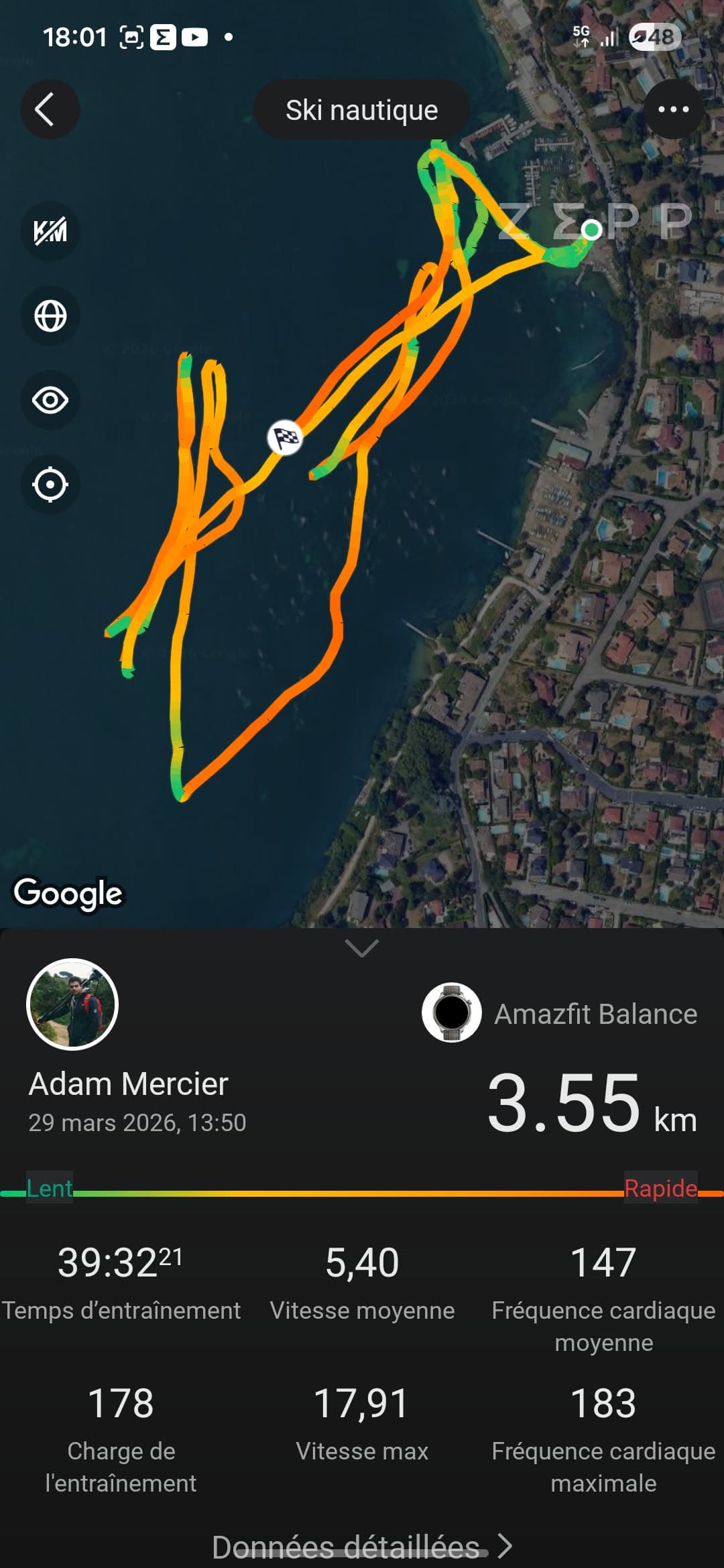
Task: Toggle the kilometer markers on the map
Action: click(x=50, y=231)
